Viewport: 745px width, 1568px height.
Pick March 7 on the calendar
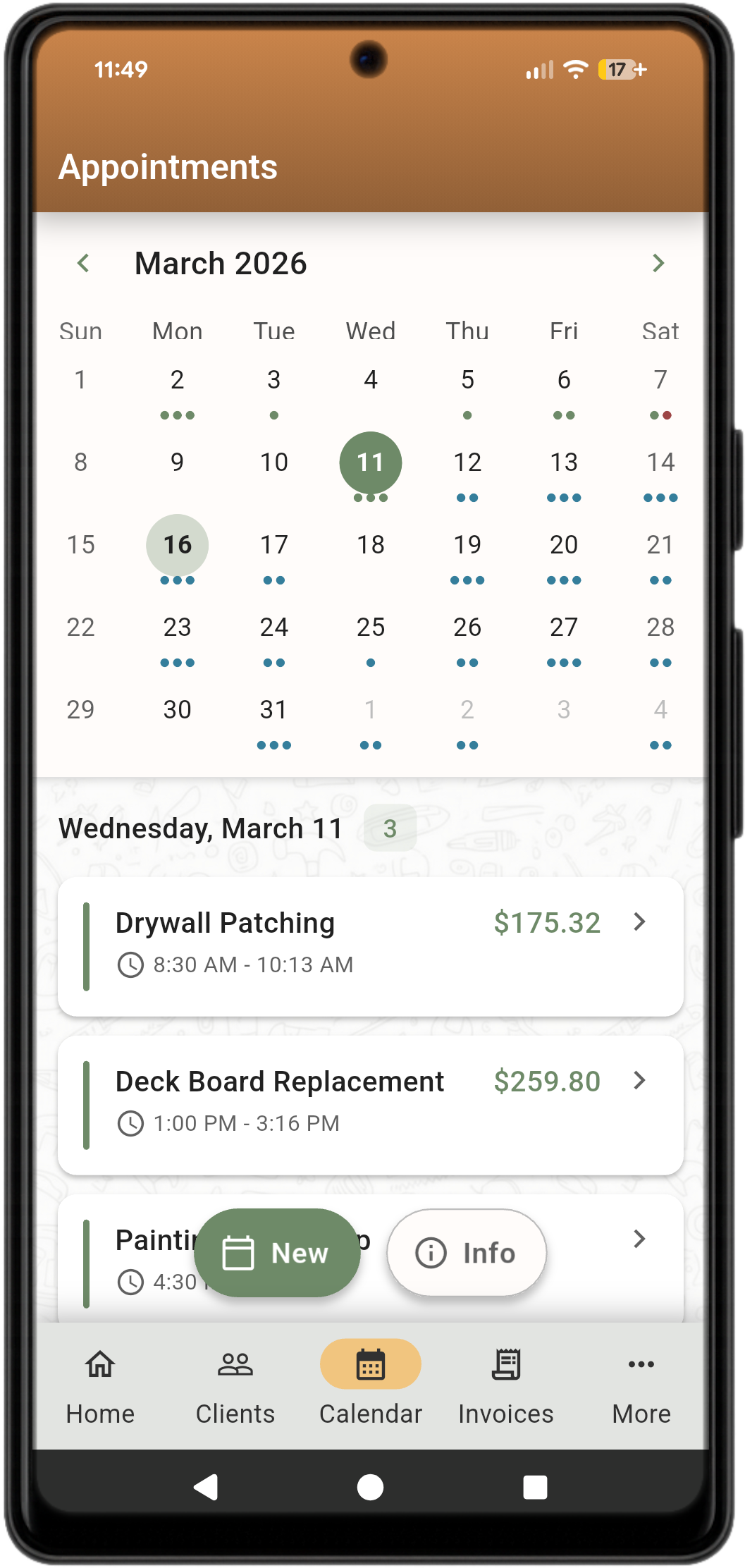click(660, 380)
